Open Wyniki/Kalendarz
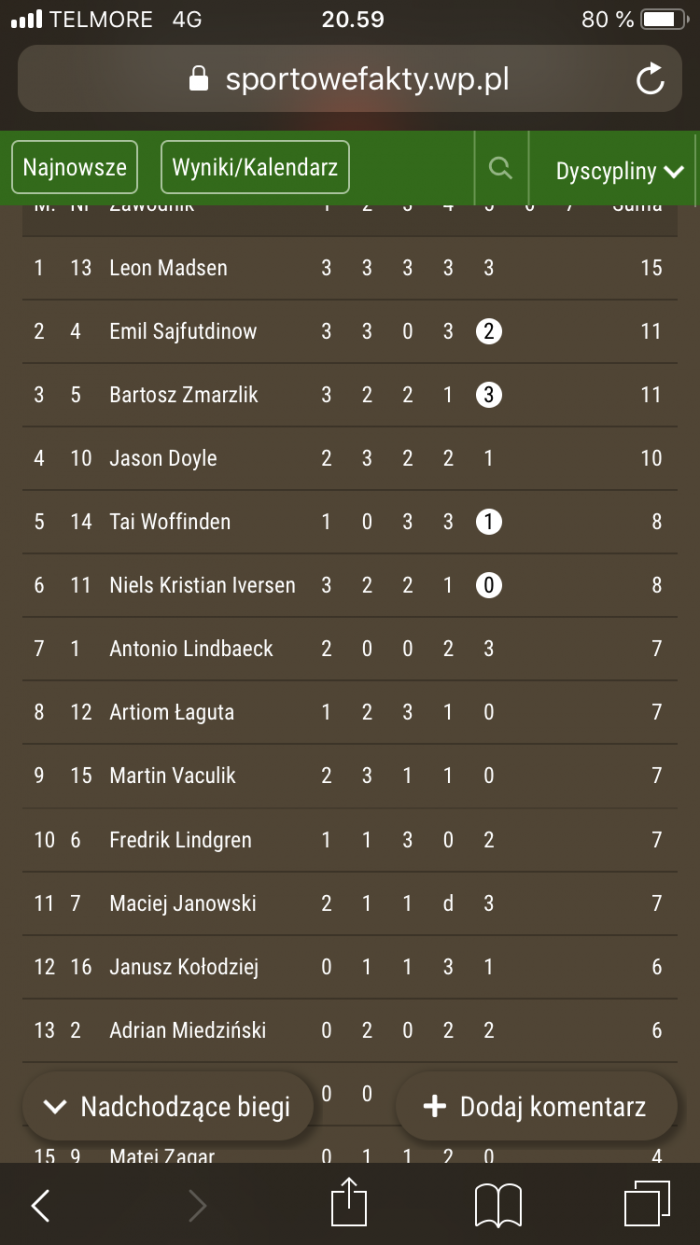700x1245 pixels. click(254, 167)
